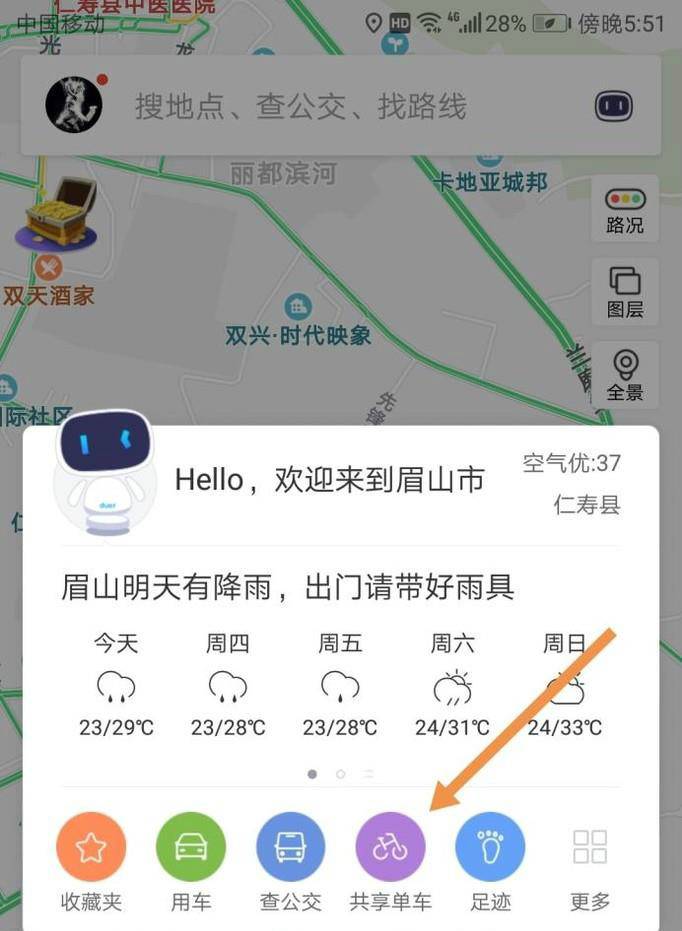Viewport: 682px width, 931px height.
Task: Select 用车 ride hailing
Action: [191, 848]
